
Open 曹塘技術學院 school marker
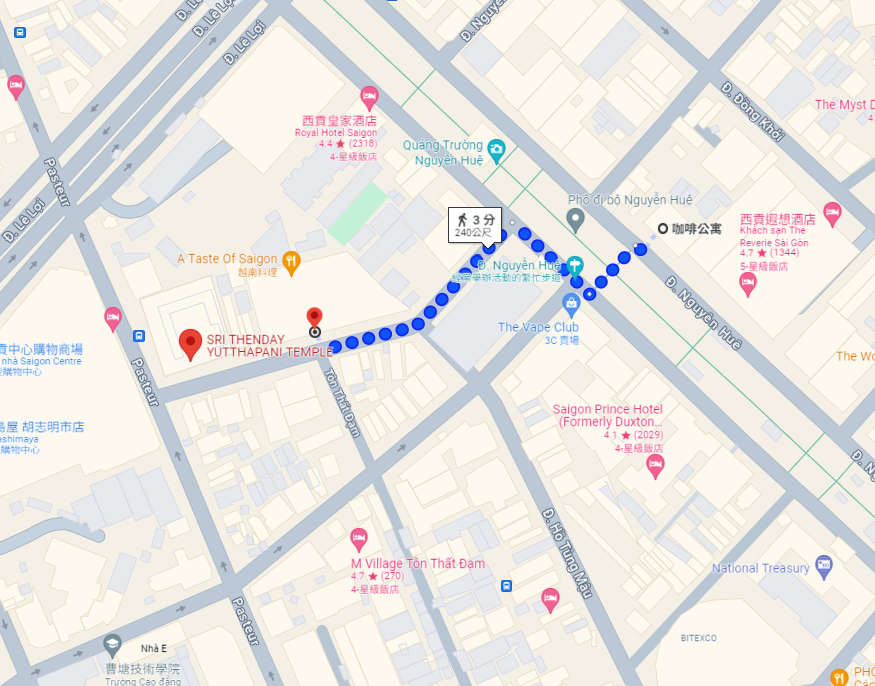pyautogui.click(x=113, y=645)
